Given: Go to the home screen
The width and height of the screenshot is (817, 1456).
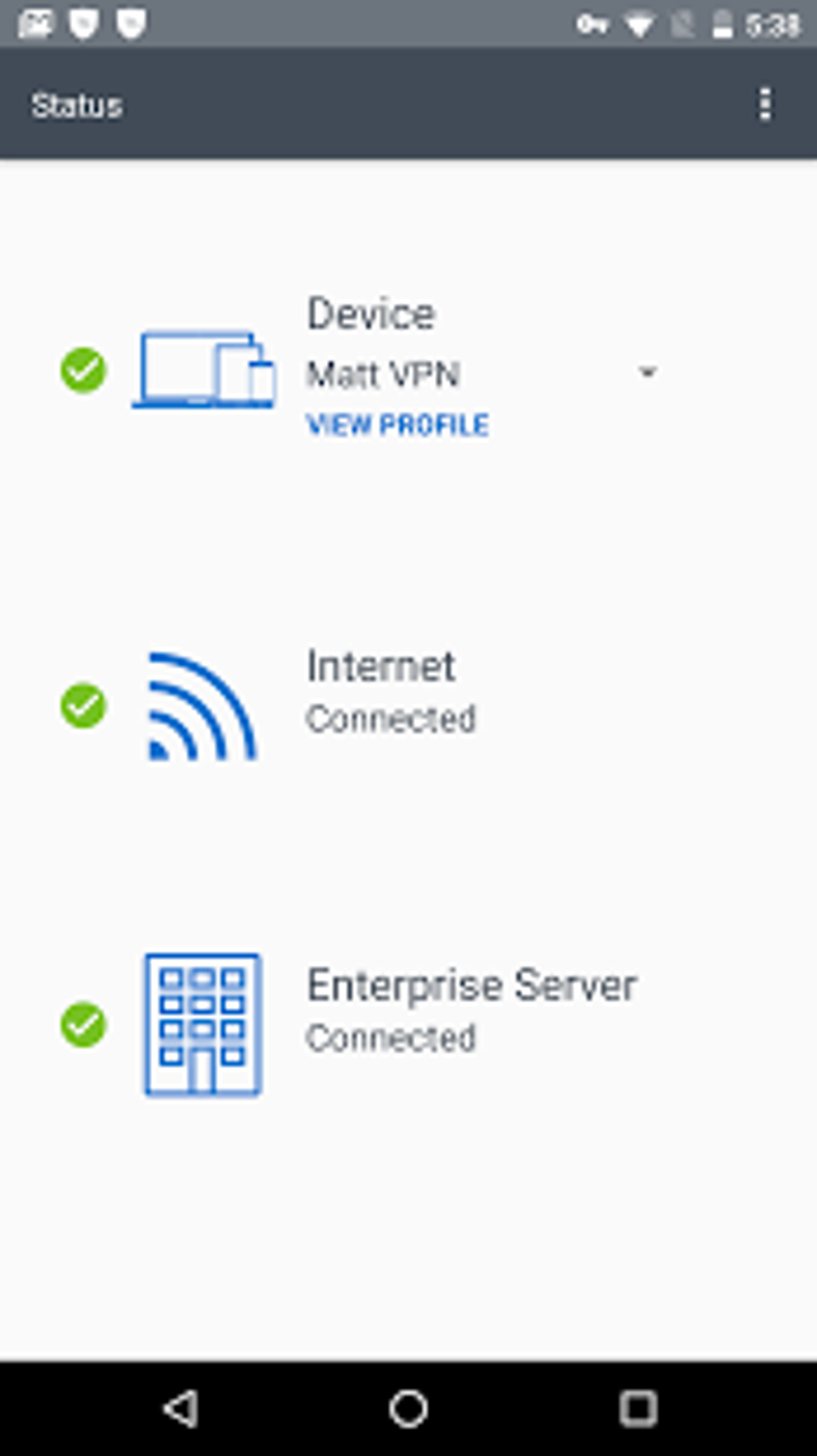Looking at the screenshot, I should [408, 1408].
